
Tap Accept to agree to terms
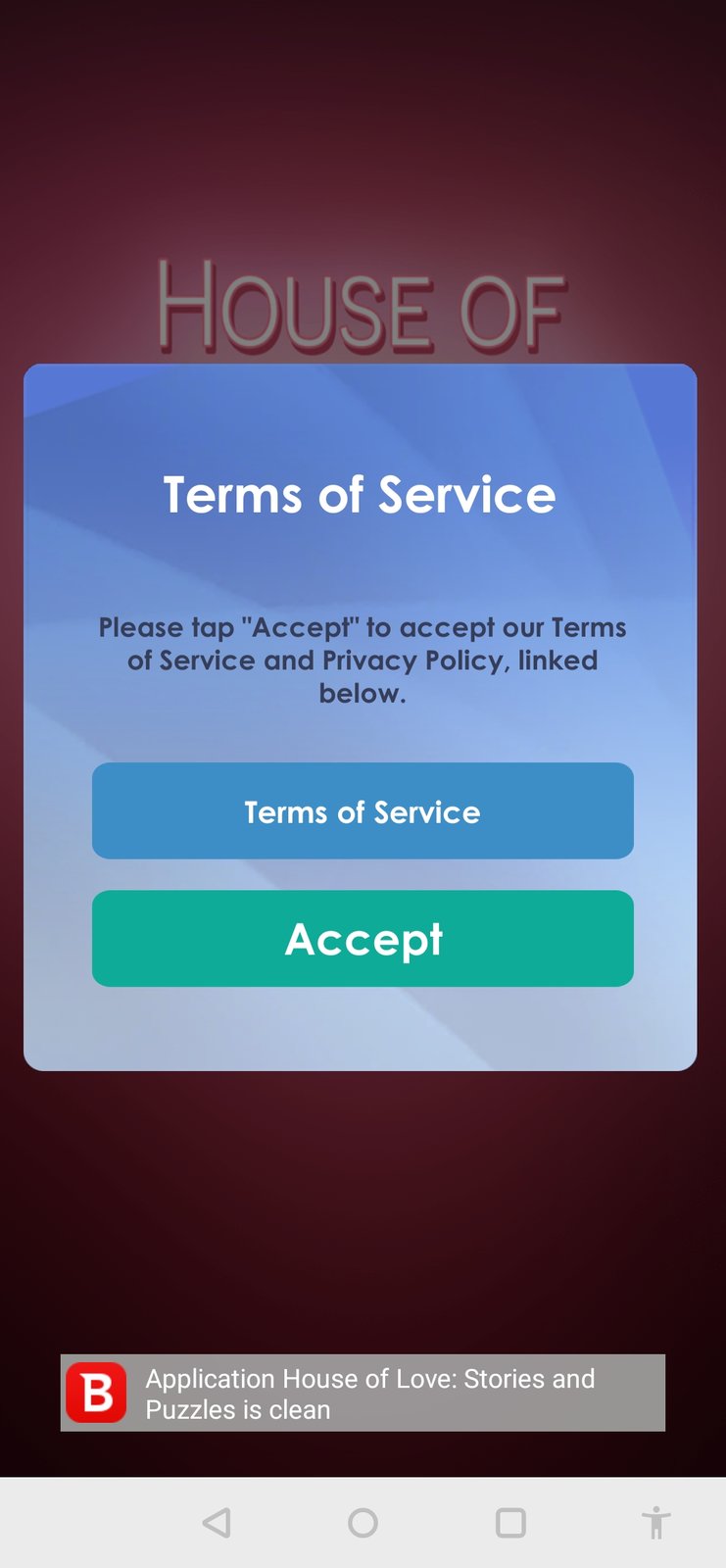point(363,939)
